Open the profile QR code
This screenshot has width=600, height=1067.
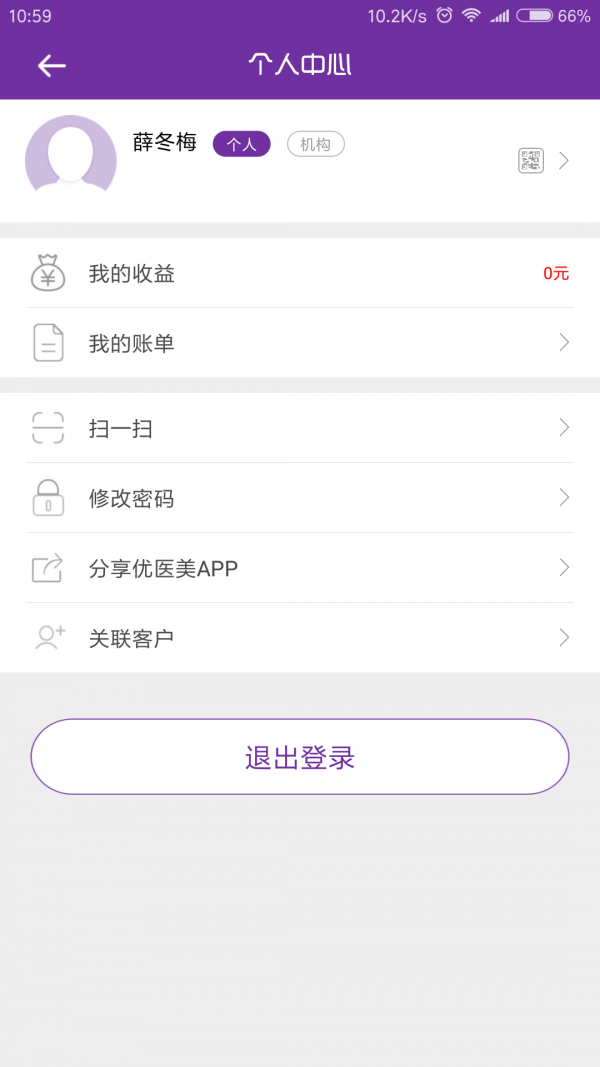pos(531,160)
